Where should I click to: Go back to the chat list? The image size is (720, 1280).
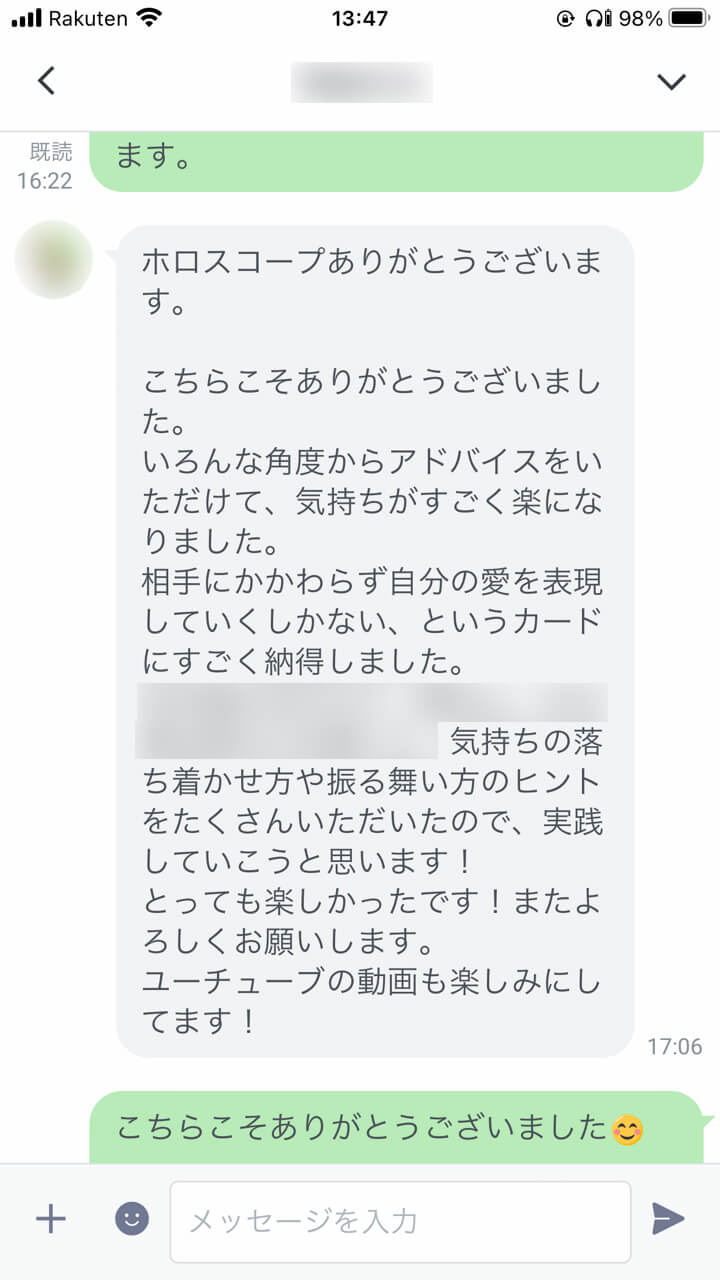46,81
